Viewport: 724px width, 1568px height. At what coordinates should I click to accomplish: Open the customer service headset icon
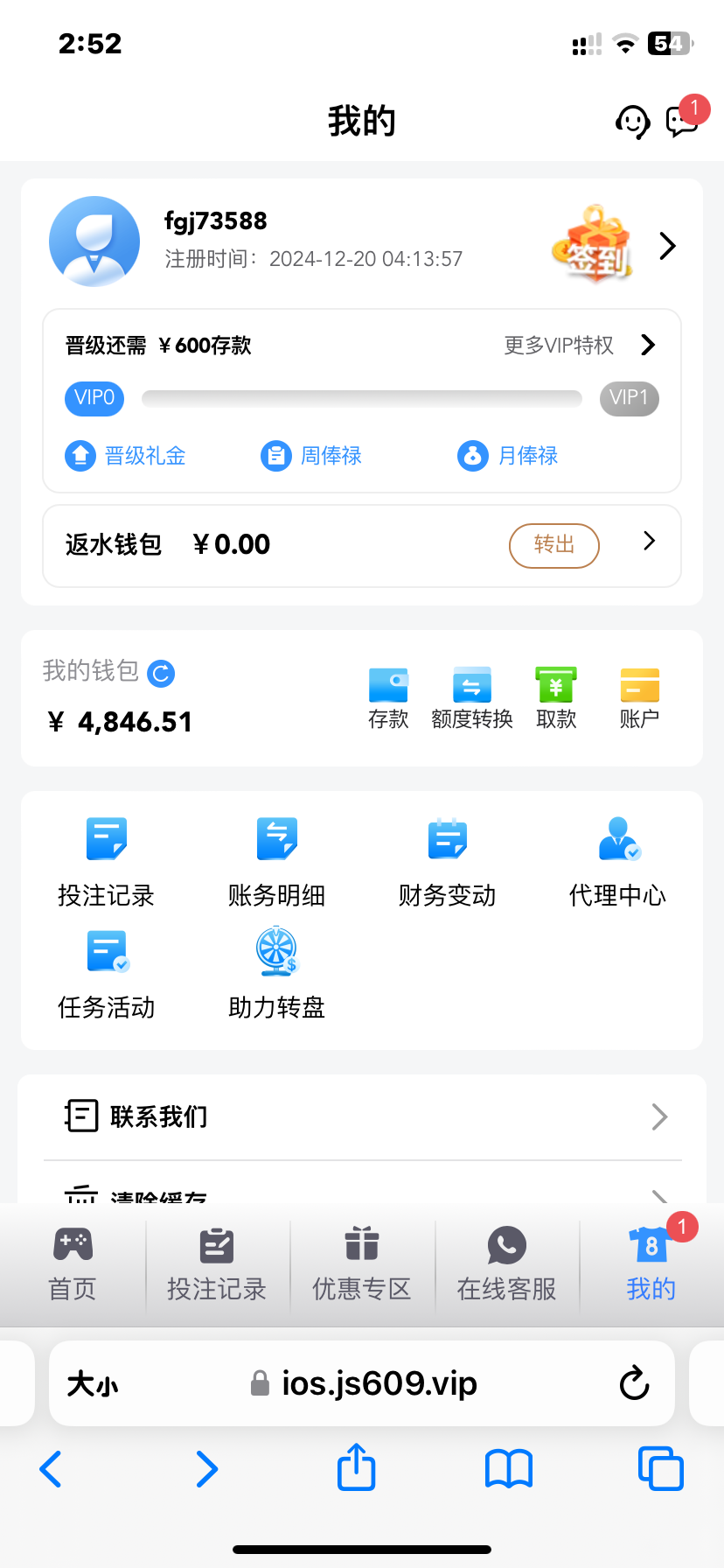pos(632,122)
